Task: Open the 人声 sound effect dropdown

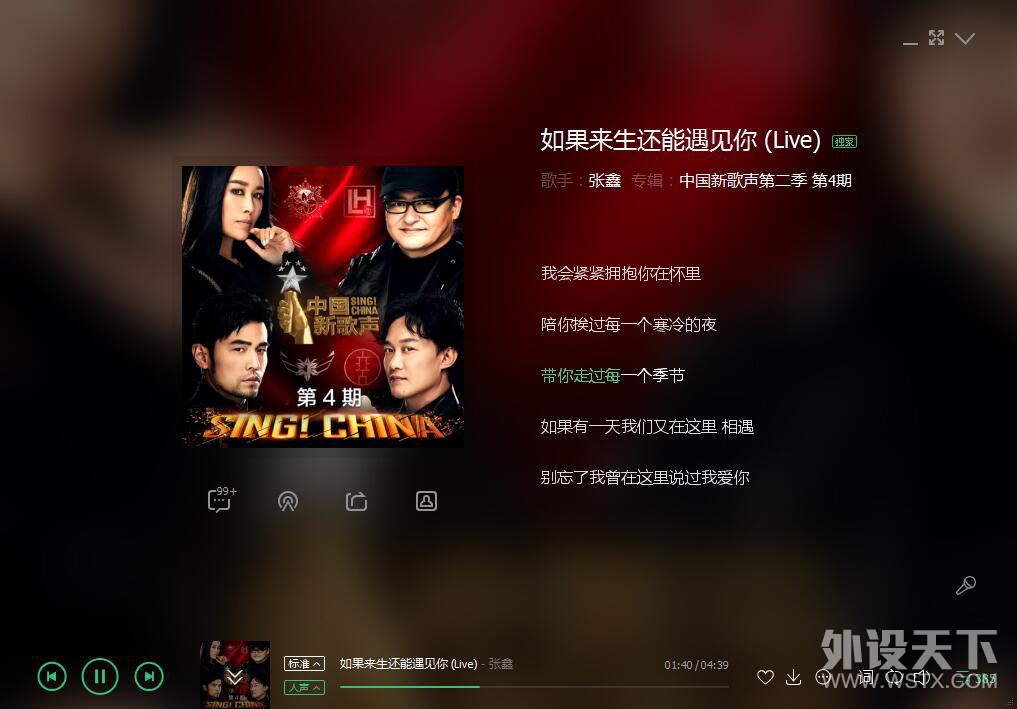Action: [305, 687]
